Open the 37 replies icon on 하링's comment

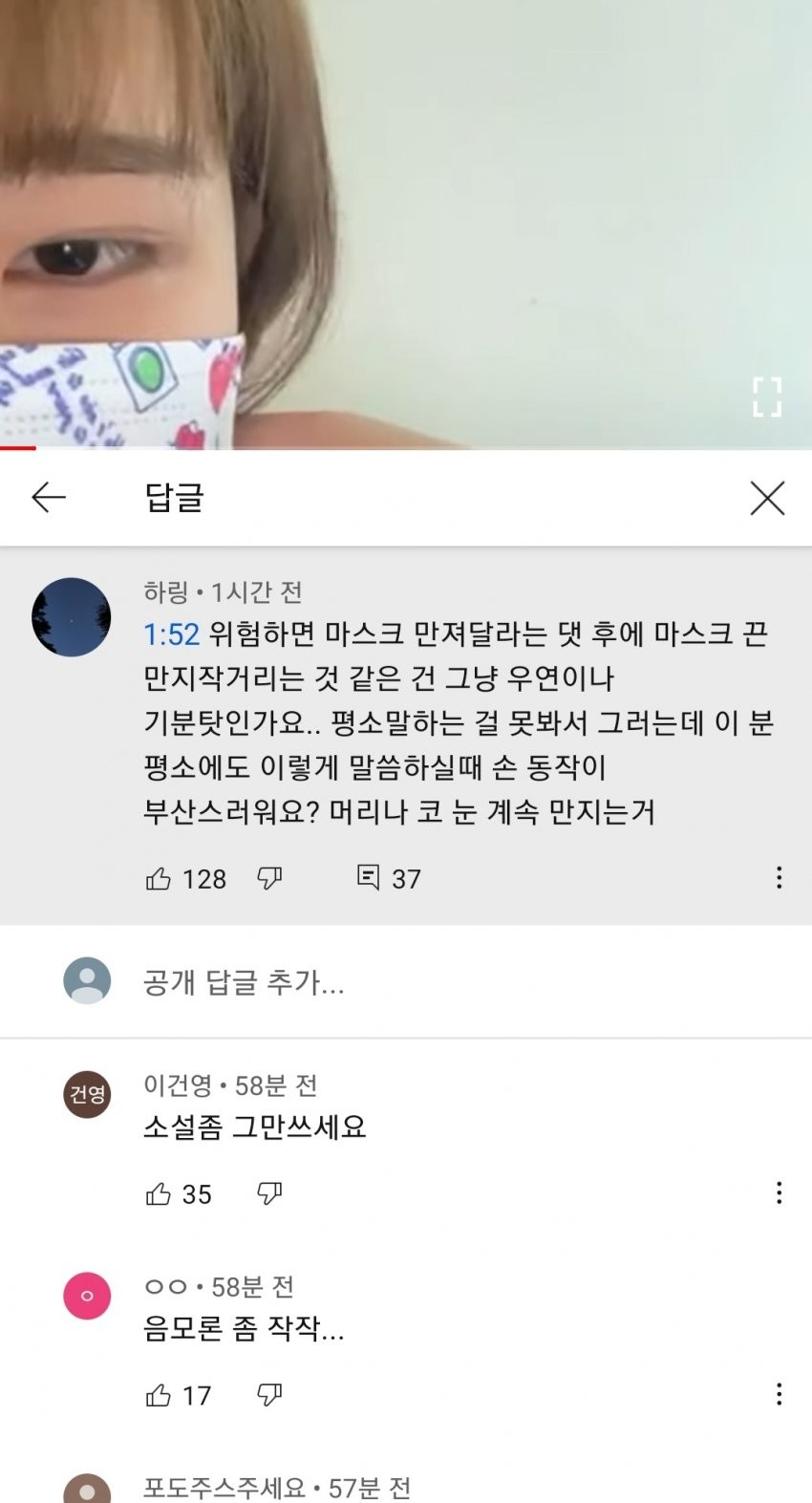(369, 877)
